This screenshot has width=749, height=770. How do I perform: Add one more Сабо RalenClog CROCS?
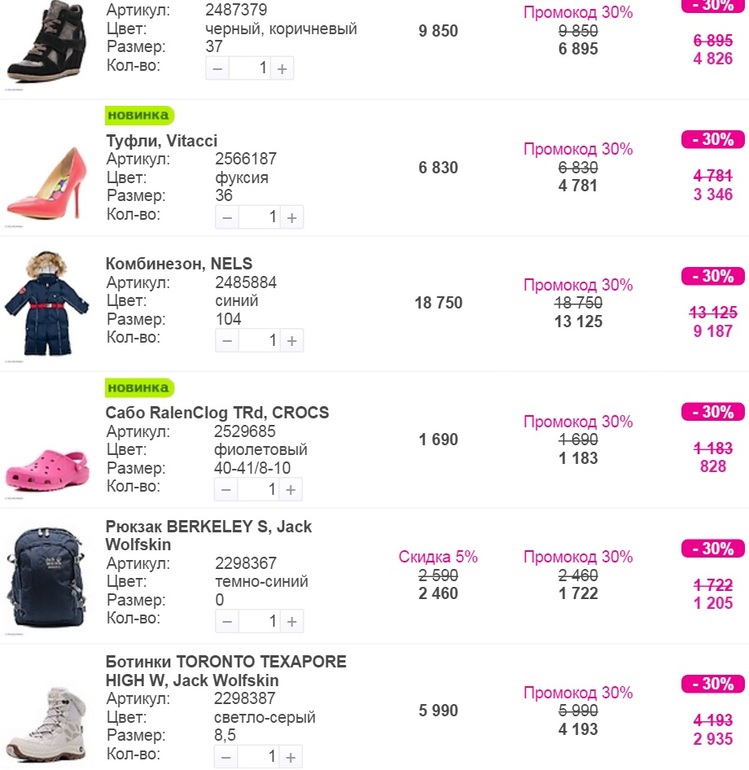(x=291, y=489)
